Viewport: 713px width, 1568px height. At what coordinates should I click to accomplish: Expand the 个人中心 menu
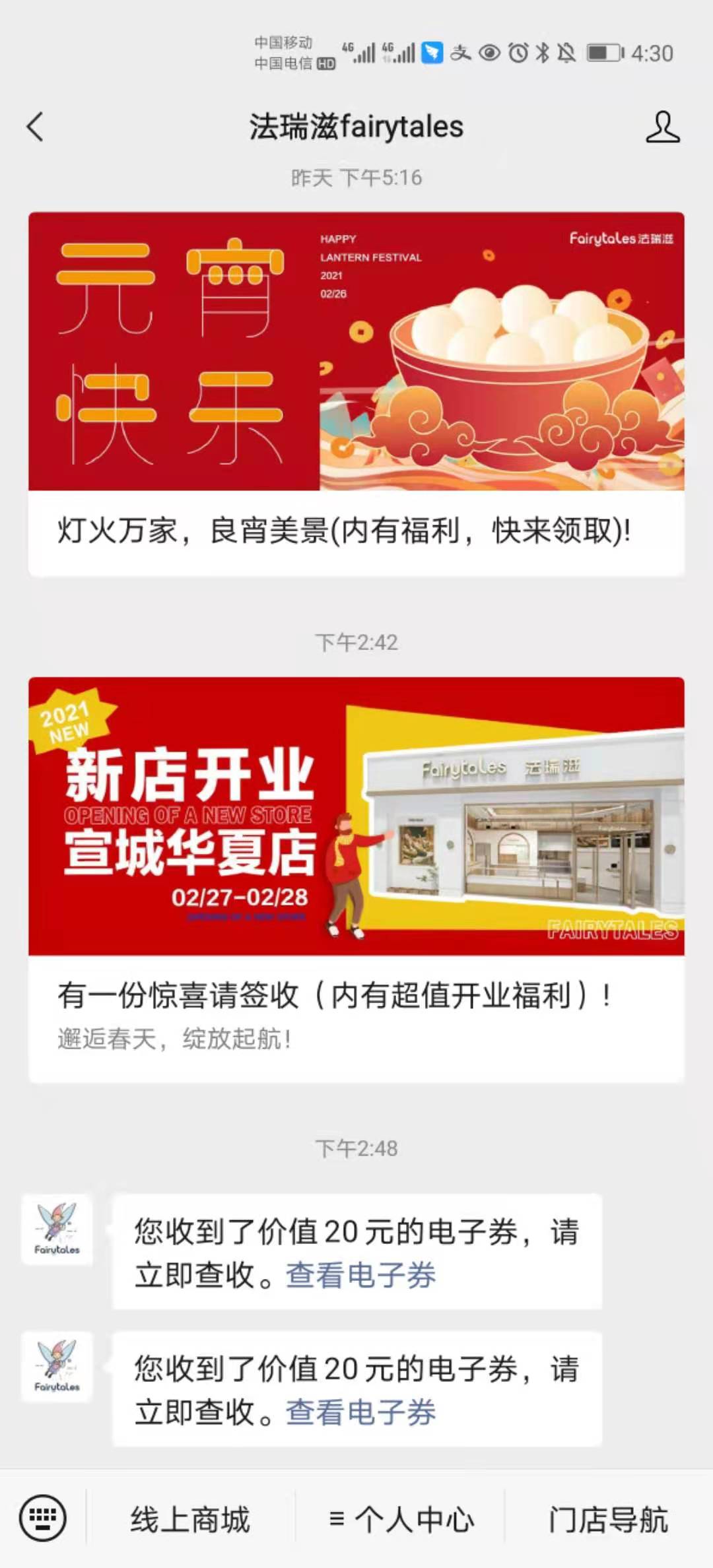401,1519
